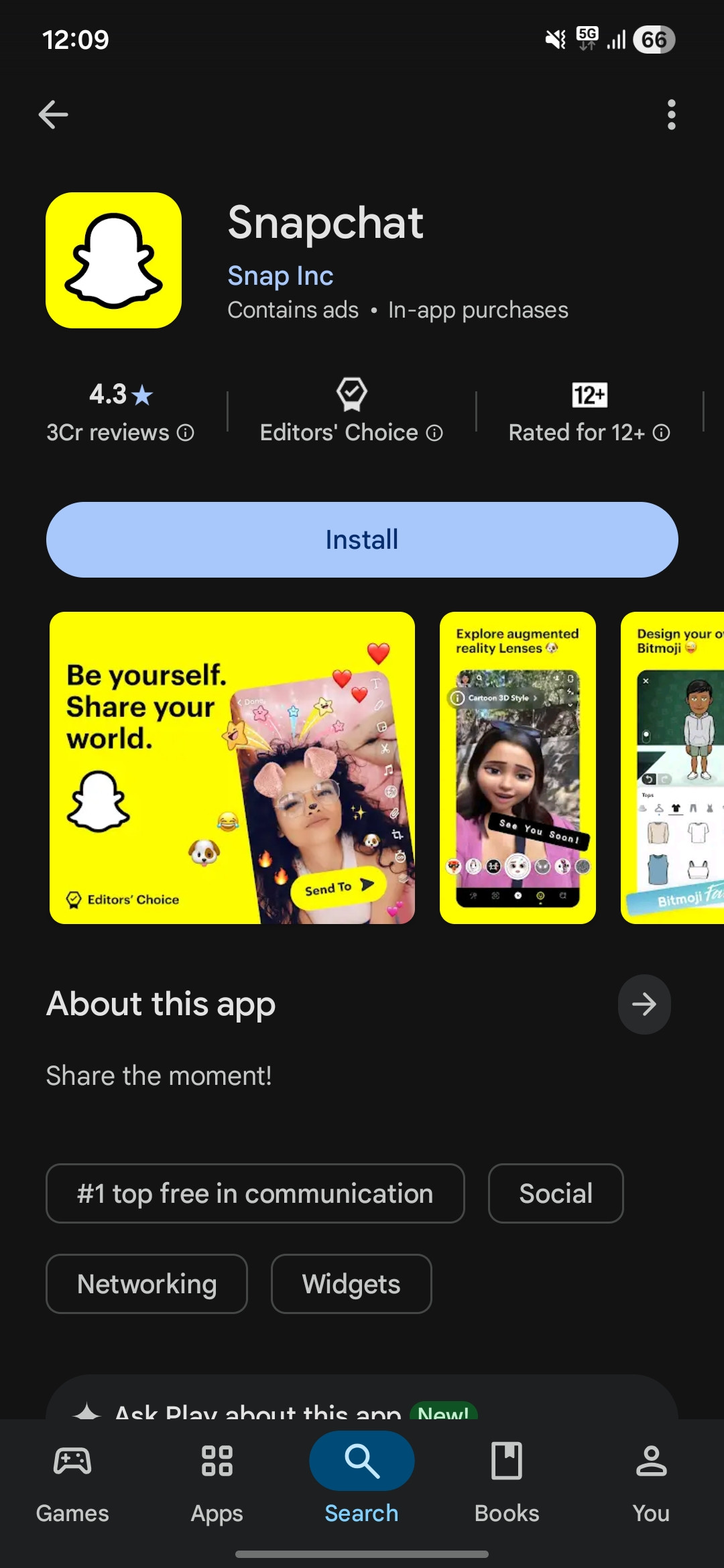Open the Snap Inc developer page
The image size is (724, 1568).
tap(280, 275)
